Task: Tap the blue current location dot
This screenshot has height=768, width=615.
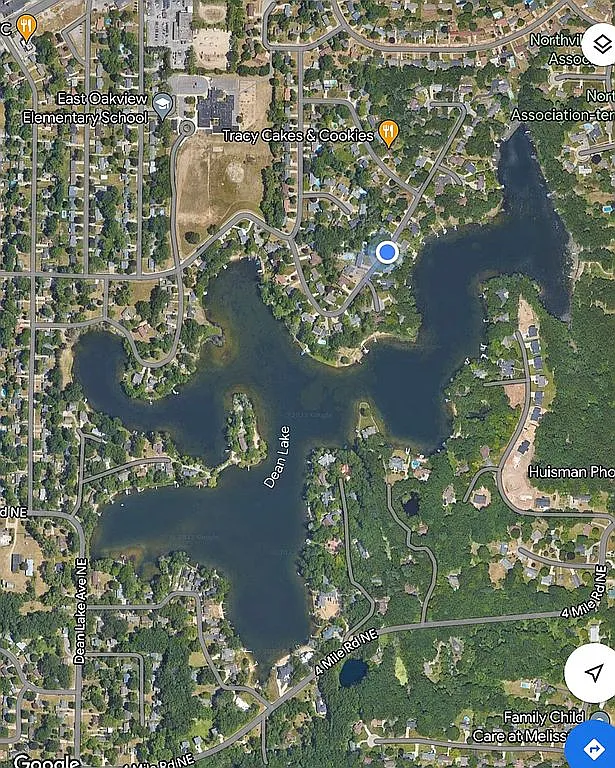Action: point(388,253)
